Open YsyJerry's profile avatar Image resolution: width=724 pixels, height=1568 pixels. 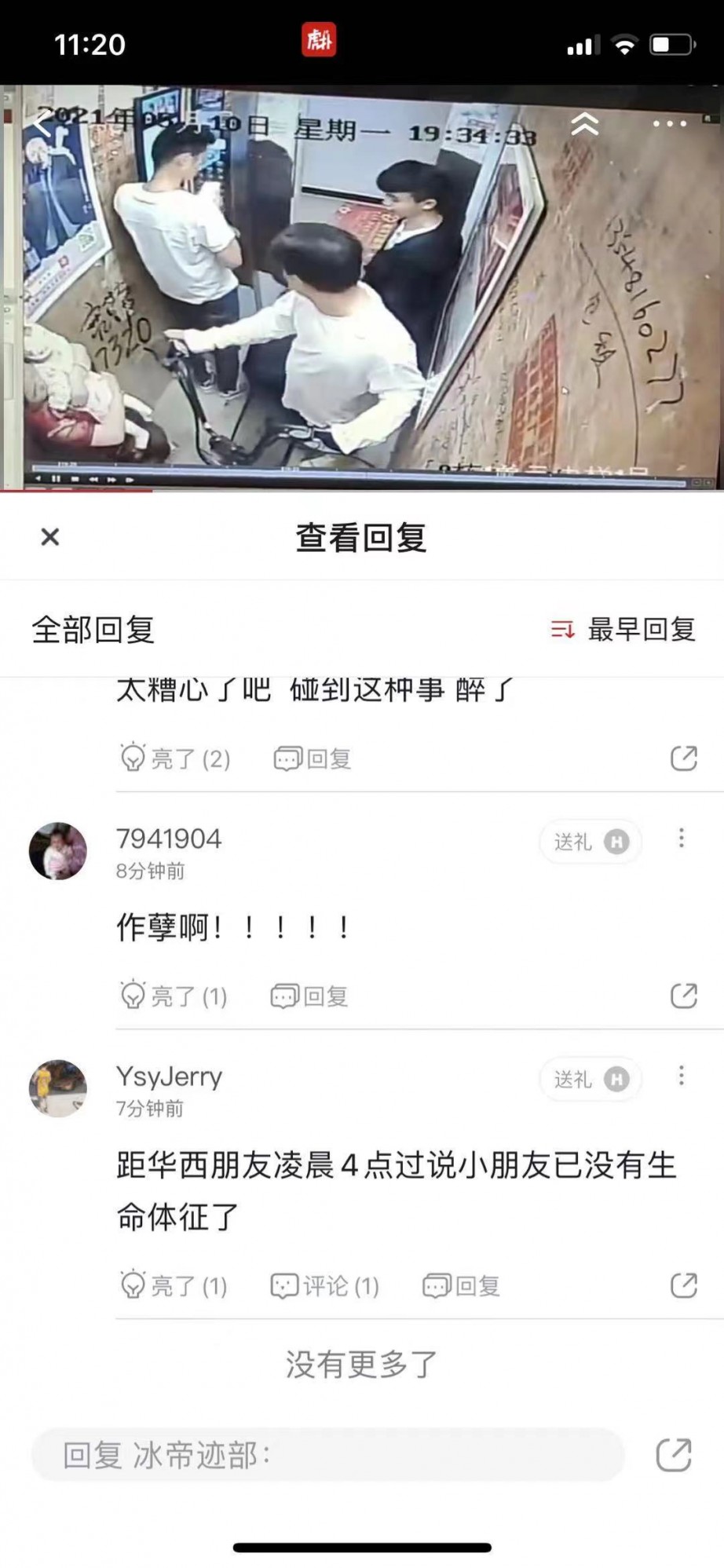[57, 1089]
